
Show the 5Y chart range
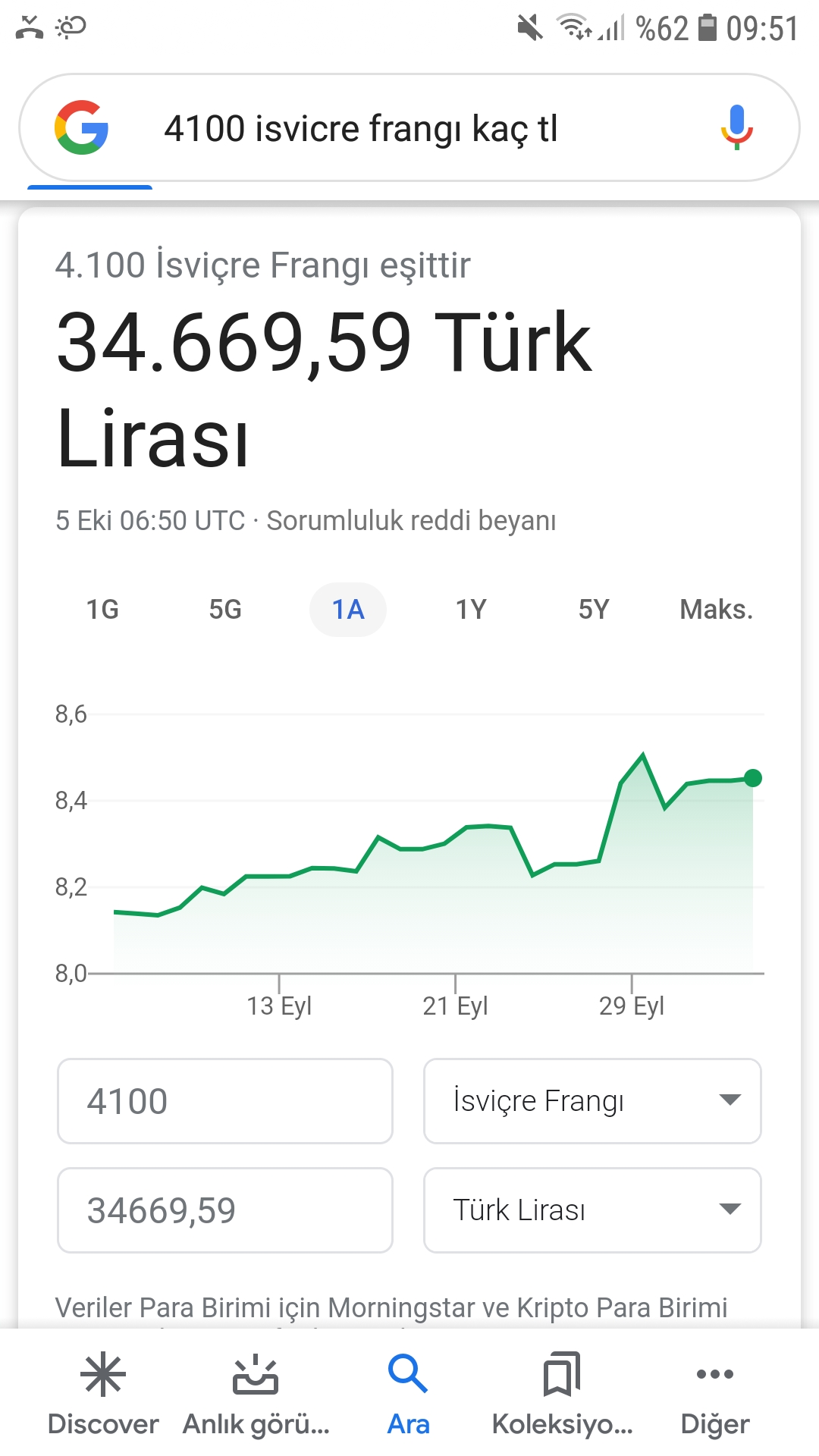[x=594, y=610]
